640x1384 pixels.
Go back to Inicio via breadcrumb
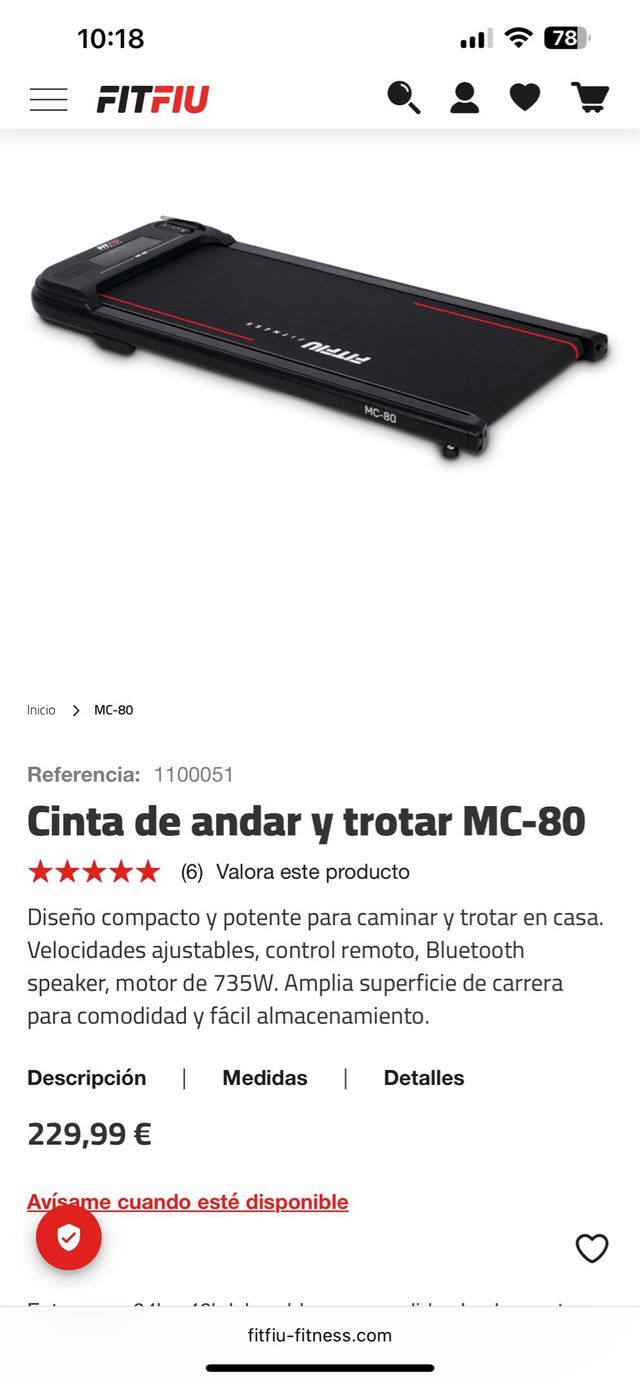pos(41,710)
